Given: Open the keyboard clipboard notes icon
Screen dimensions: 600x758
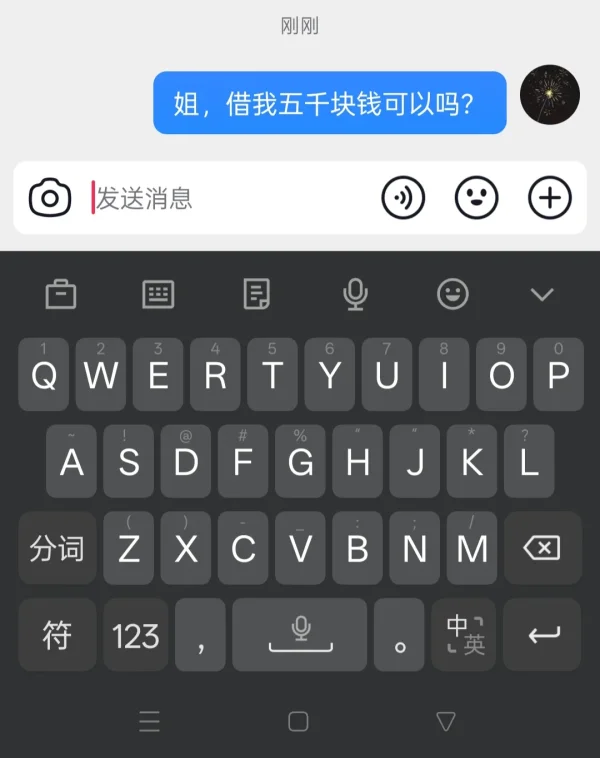Looking at the screenshot, I should point(257,294).
